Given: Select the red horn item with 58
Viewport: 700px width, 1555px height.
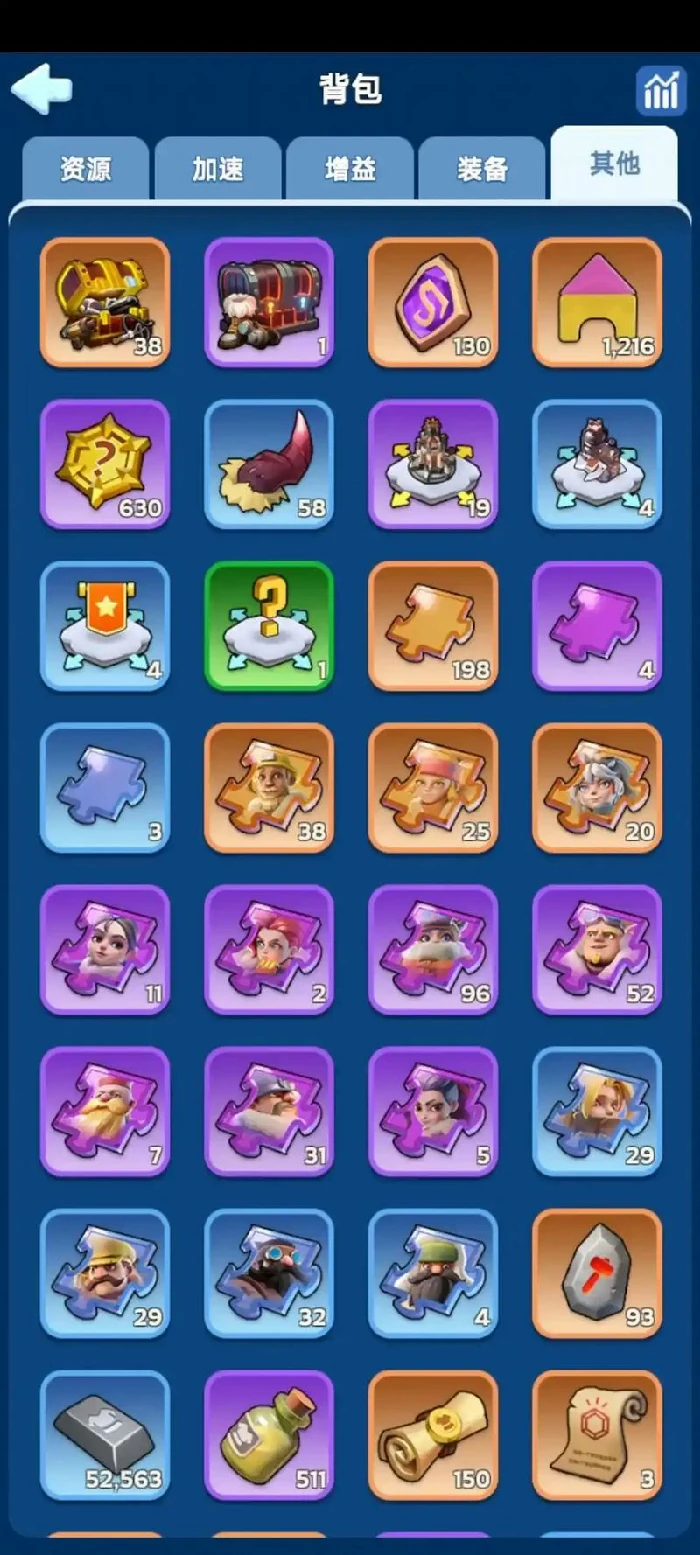Looking at the screenshot, I should (269, 464).
